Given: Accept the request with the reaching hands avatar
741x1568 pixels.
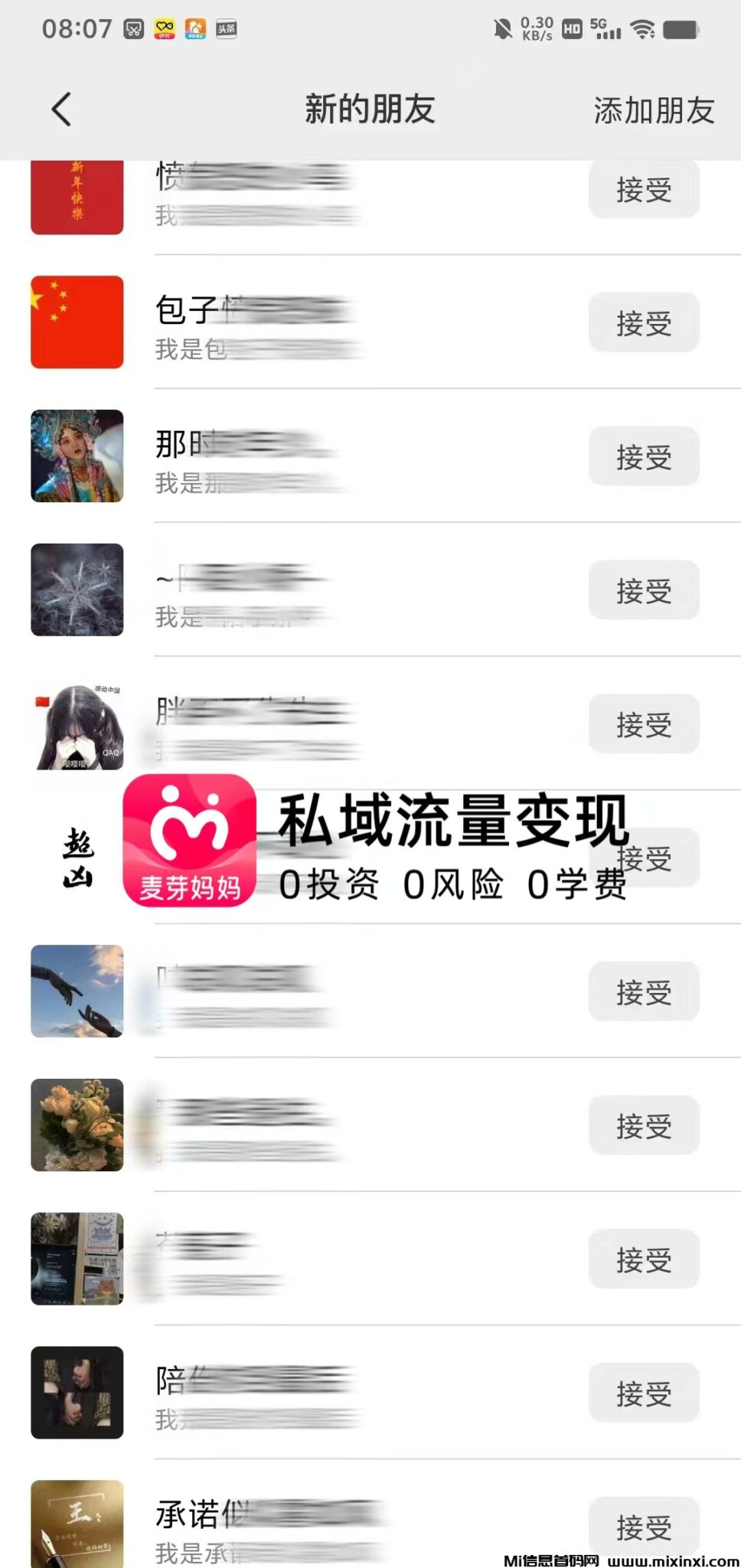Looking at the screenshot, I should coord(643,992).
